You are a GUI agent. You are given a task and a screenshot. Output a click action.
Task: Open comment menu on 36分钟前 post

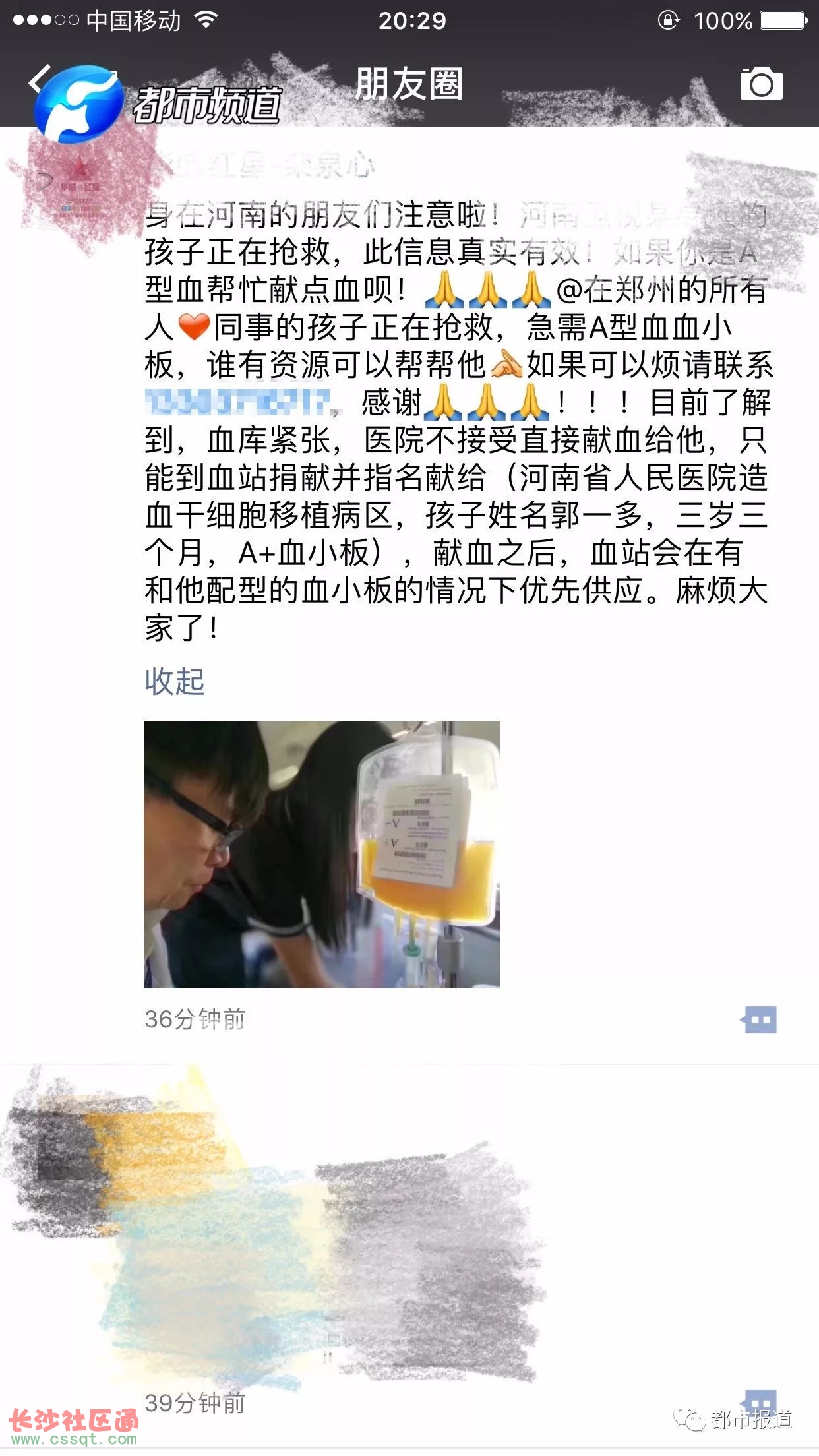click(x=759, y=1019)
